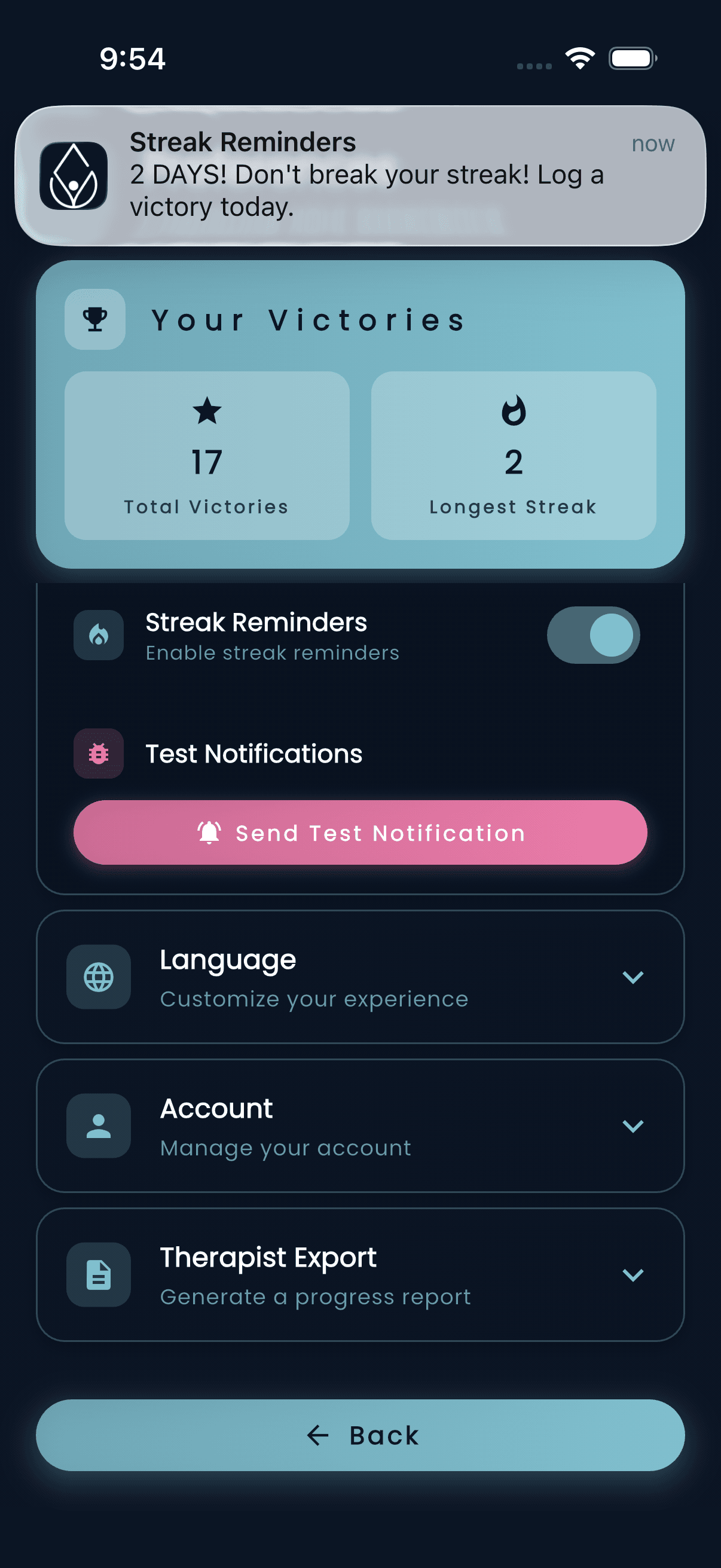The image size is (721, 1568).
Task: Click the trophy icon in Your Victories
Action: click(x=96, y=319)
